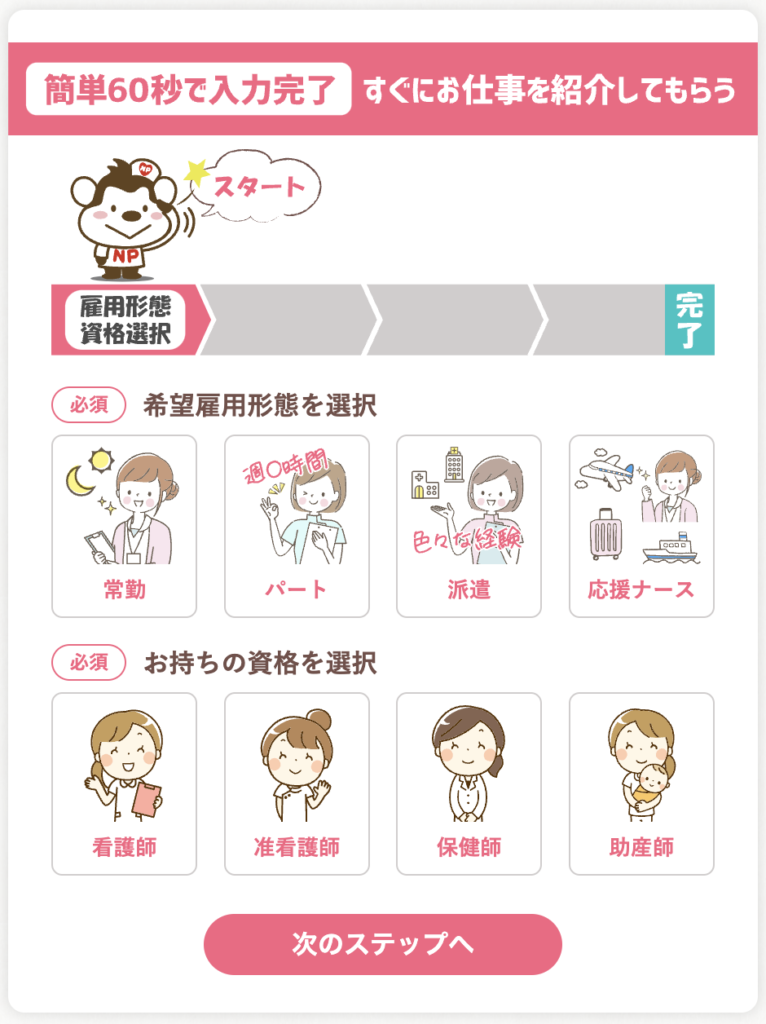Select the 応援ナース option

[x=641, y=526]
